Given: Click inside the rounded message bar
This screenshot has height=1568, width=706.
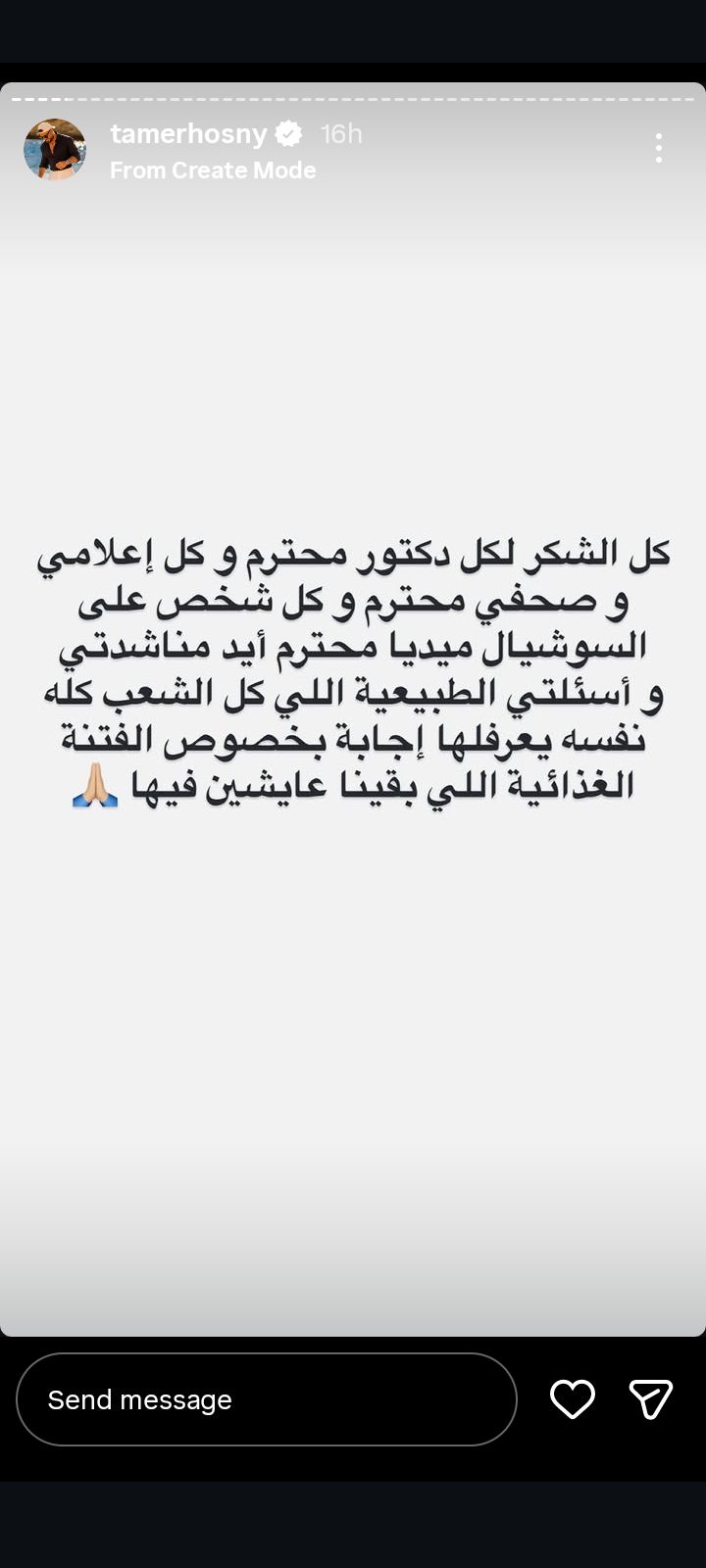Looking at the screenshot, I should tap(265, 1398).
